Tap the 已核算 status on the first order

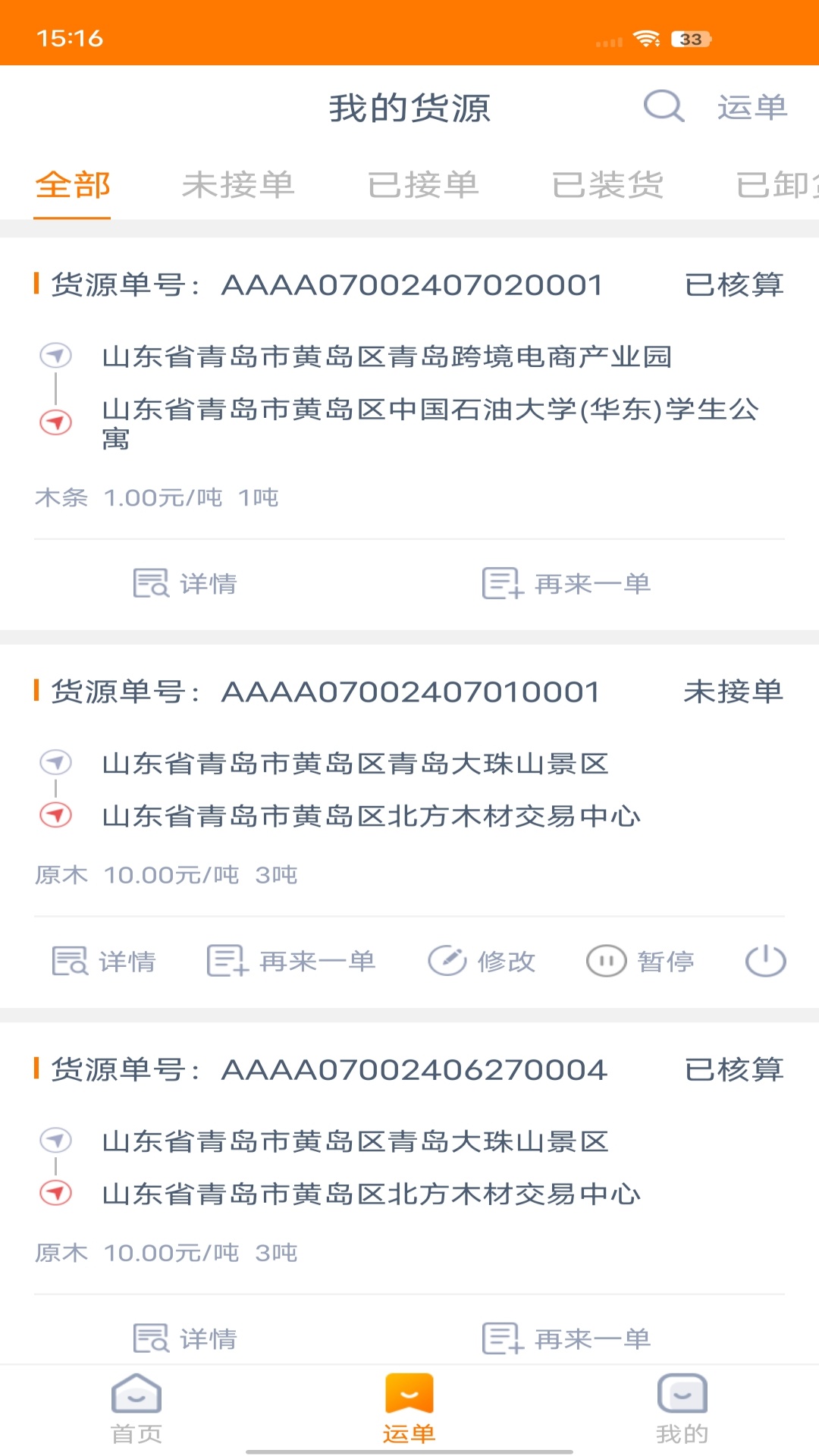tap(734, 284)
